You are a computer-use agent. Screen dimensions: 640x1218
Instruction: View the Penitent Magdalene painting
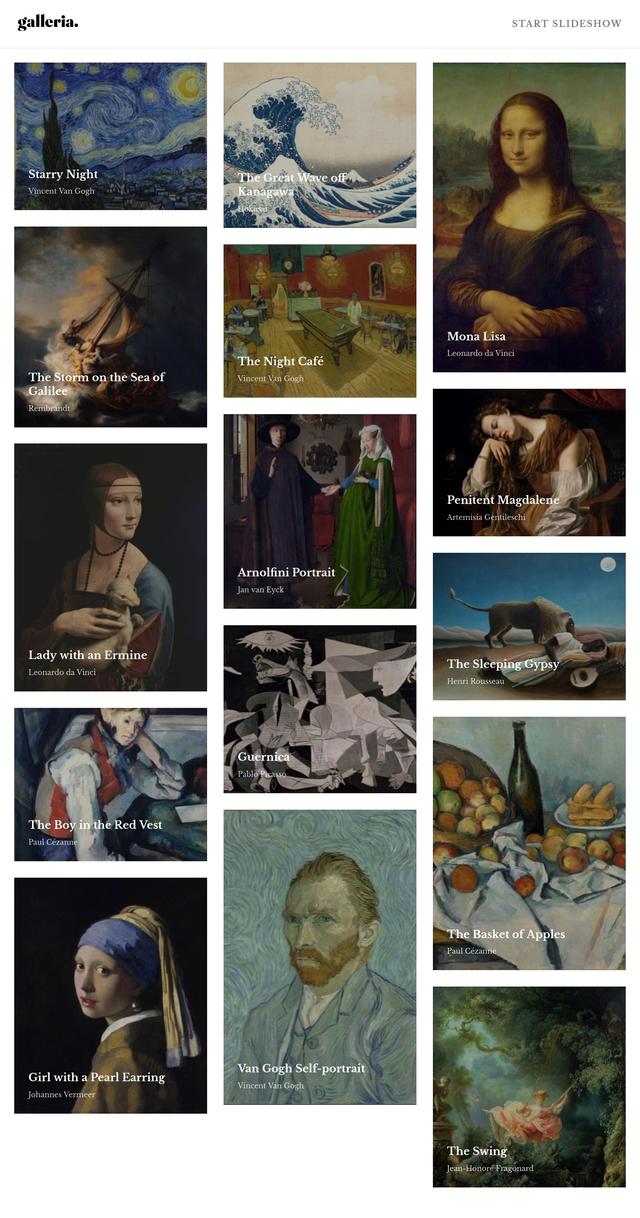pyautogui.click(x=529, y=462)
